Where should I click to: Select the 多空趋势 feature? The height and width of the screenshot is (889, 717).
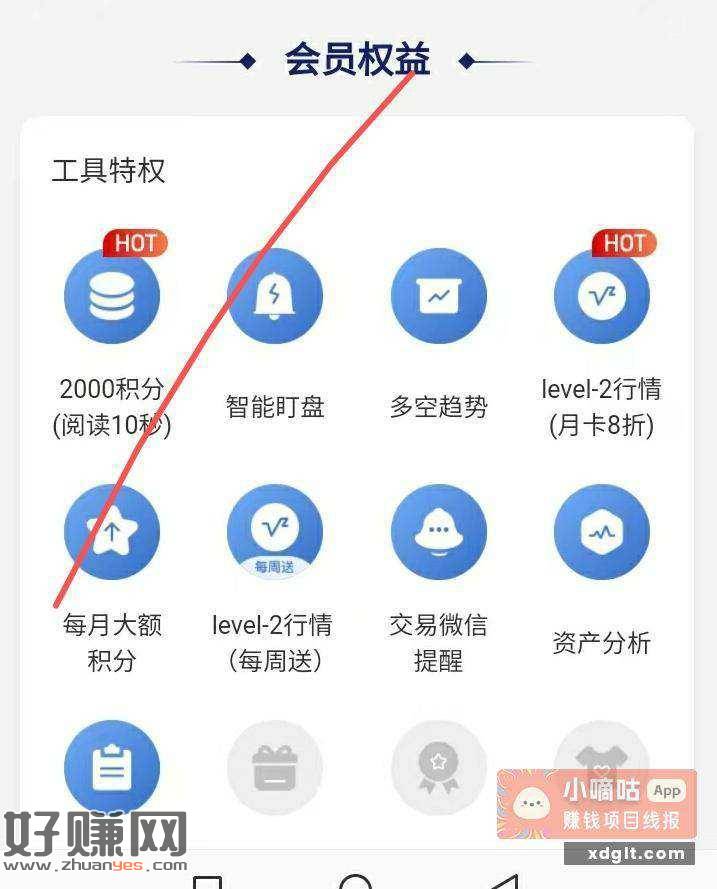tap(438, 297)
